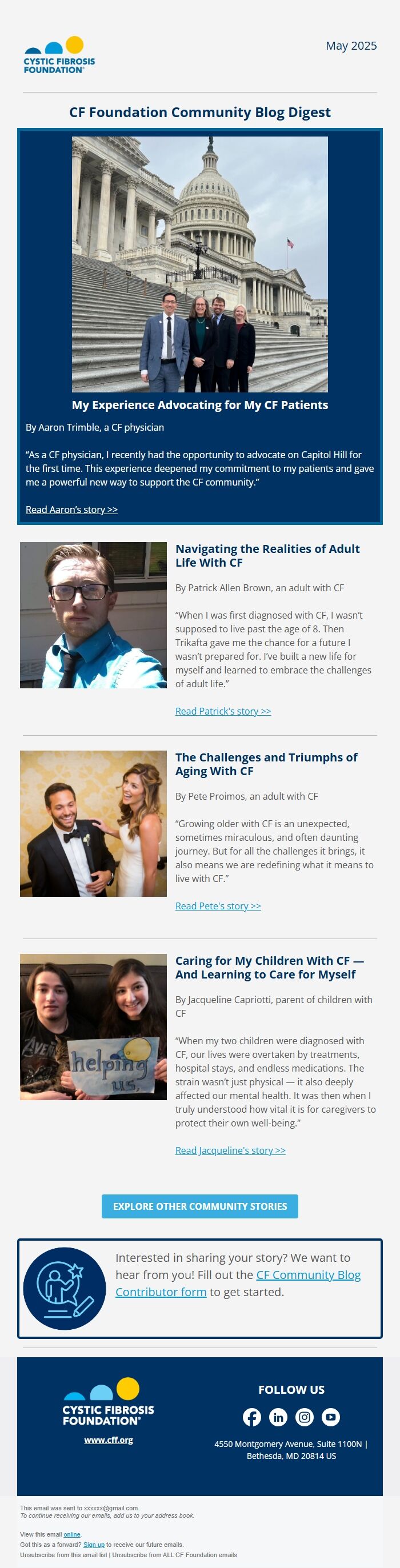Tap Explore Other Community Stories button
The image size is (400, 1568).
(199, 1206)
